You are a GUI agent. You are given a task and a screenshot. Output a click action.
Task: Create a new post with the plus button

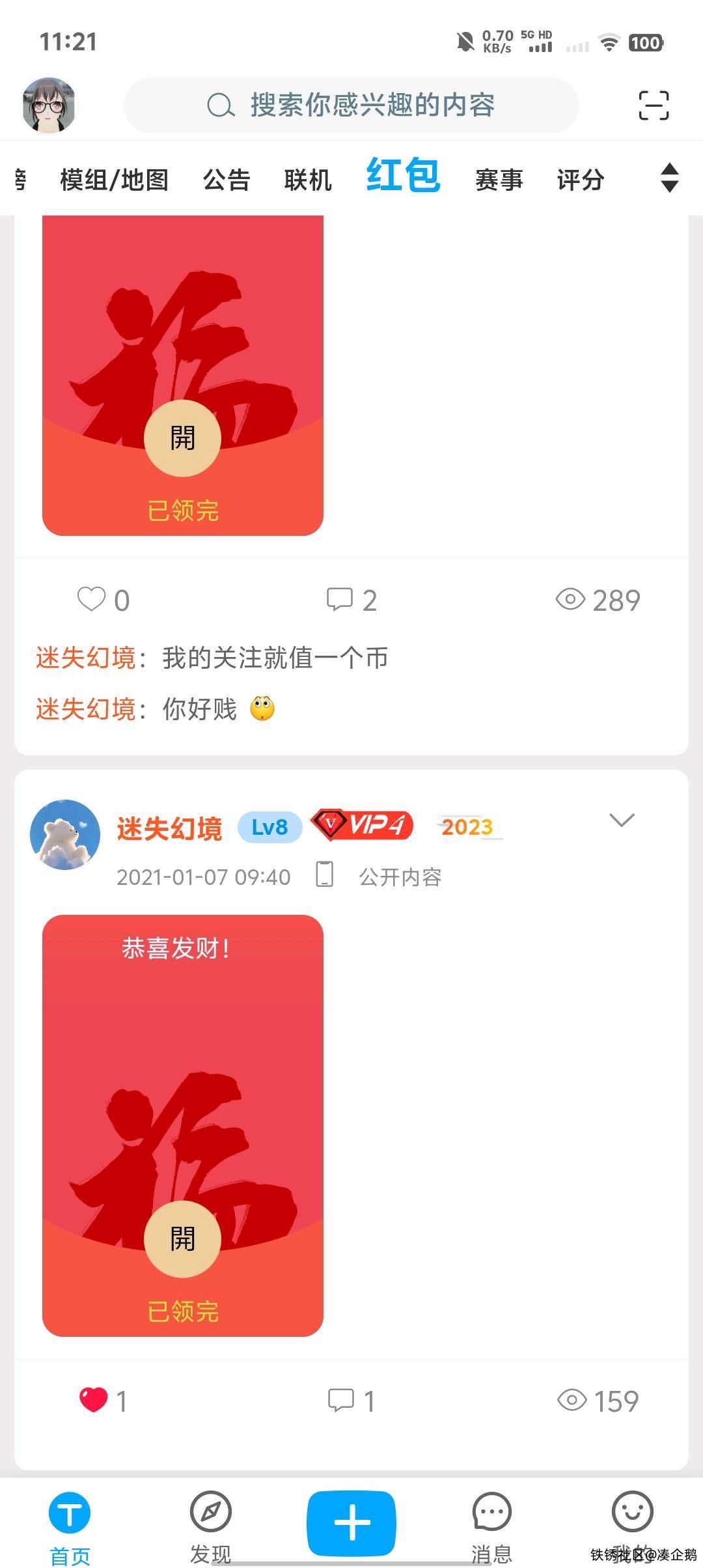351,1522
